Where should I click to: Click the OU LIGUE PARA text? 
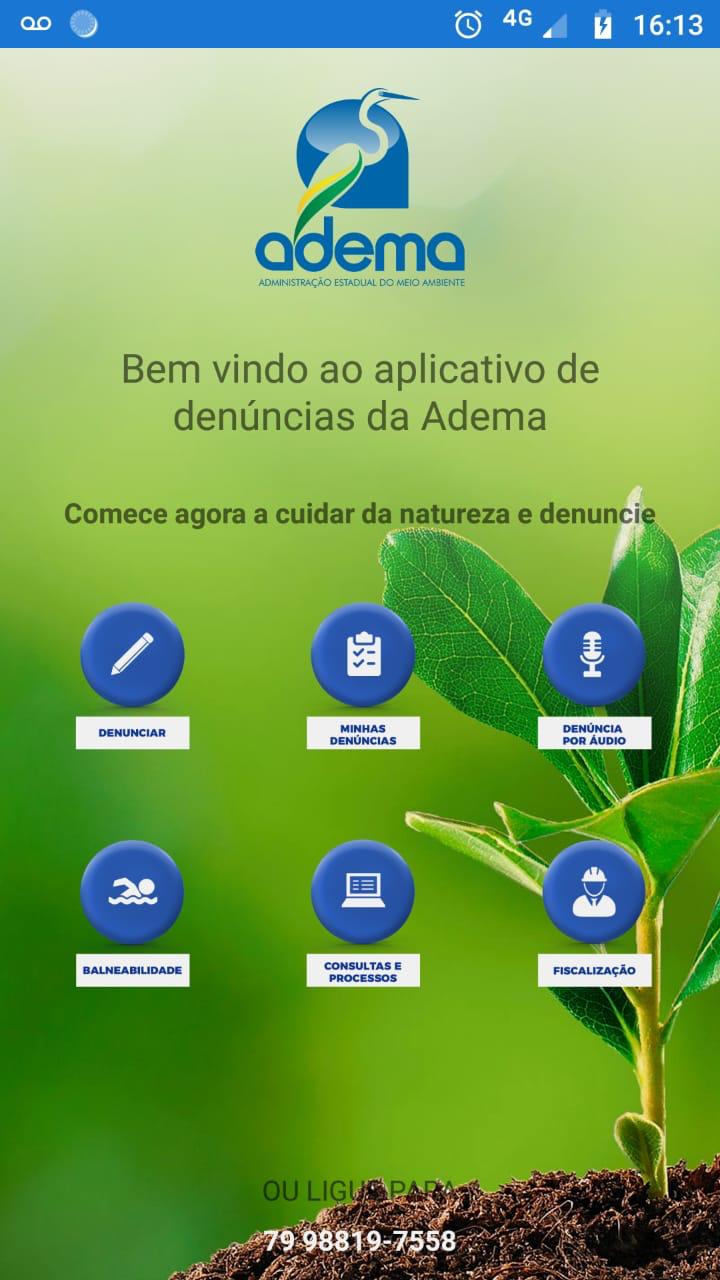click(360, 1191)
